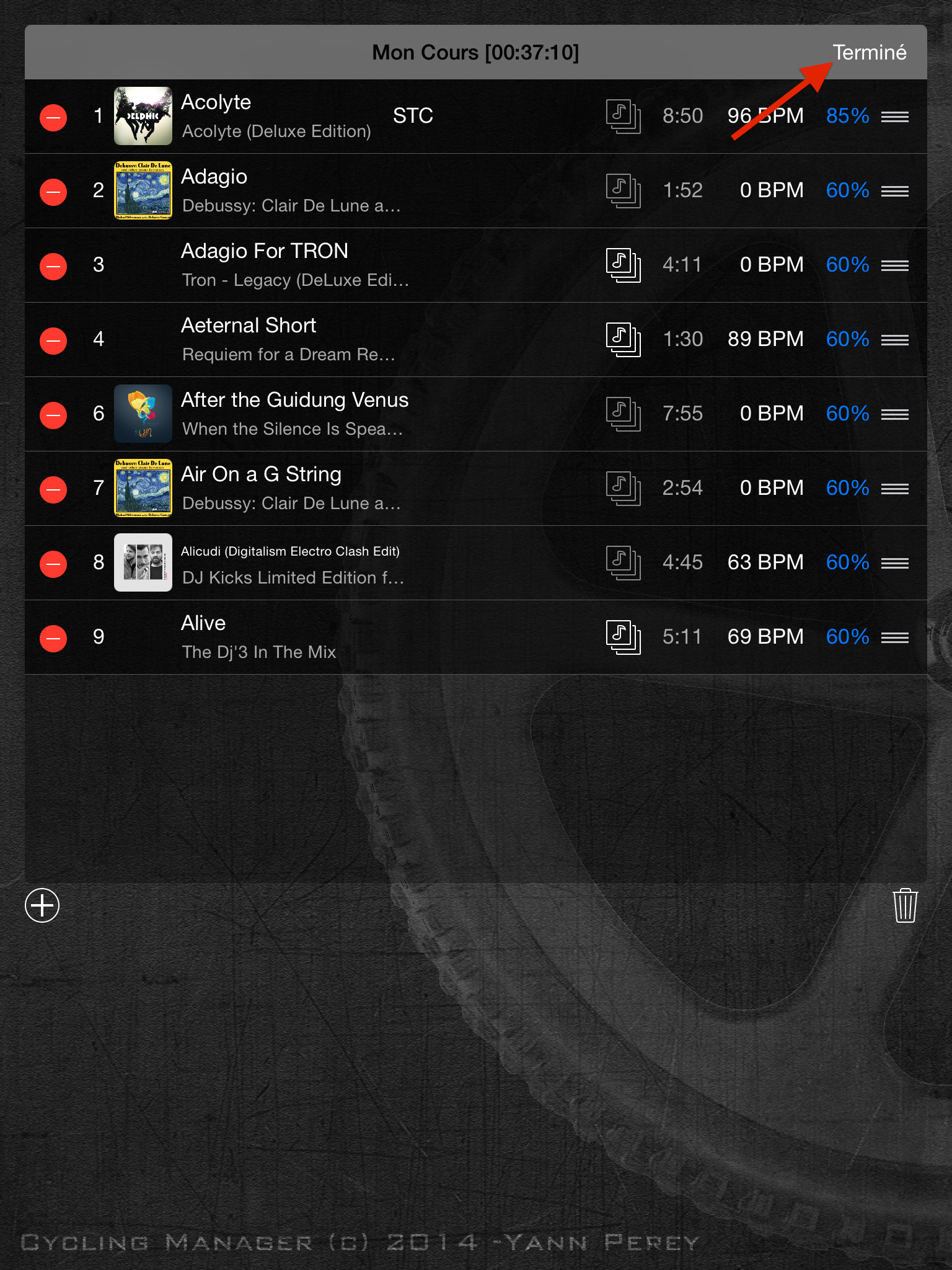Screen dimensions: 952x1270
Task: Select the Air On a G String track
Action: (x=262, y=487)
